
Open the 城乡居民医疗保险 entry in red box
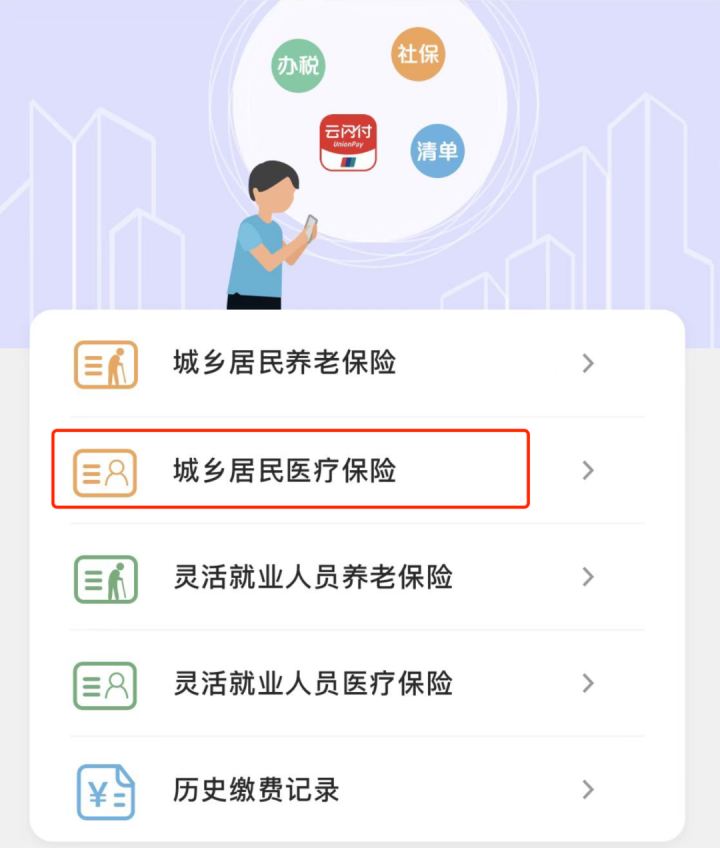(290, 470)
